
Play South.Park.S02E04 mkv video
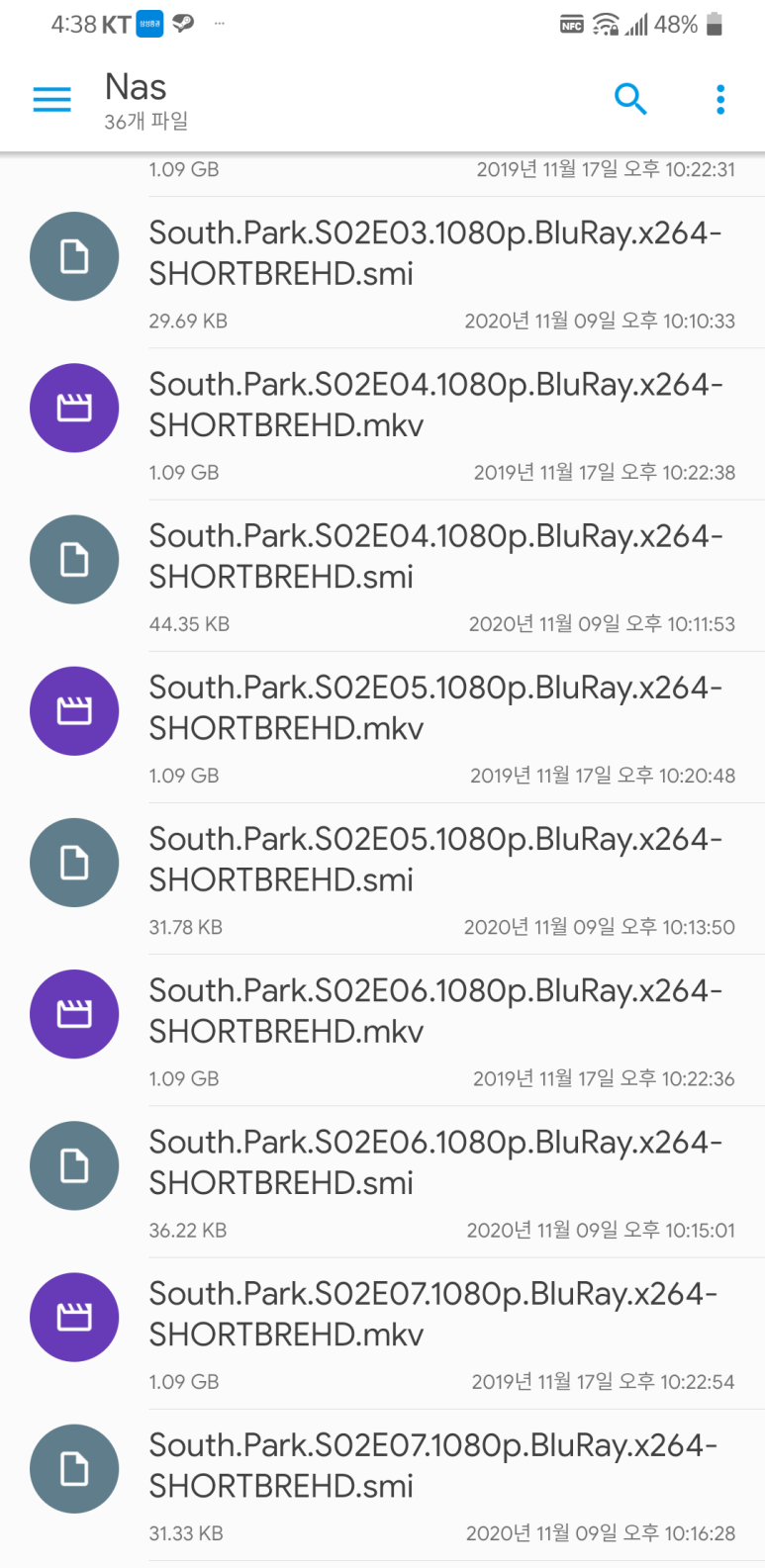[x=382, y=423]
